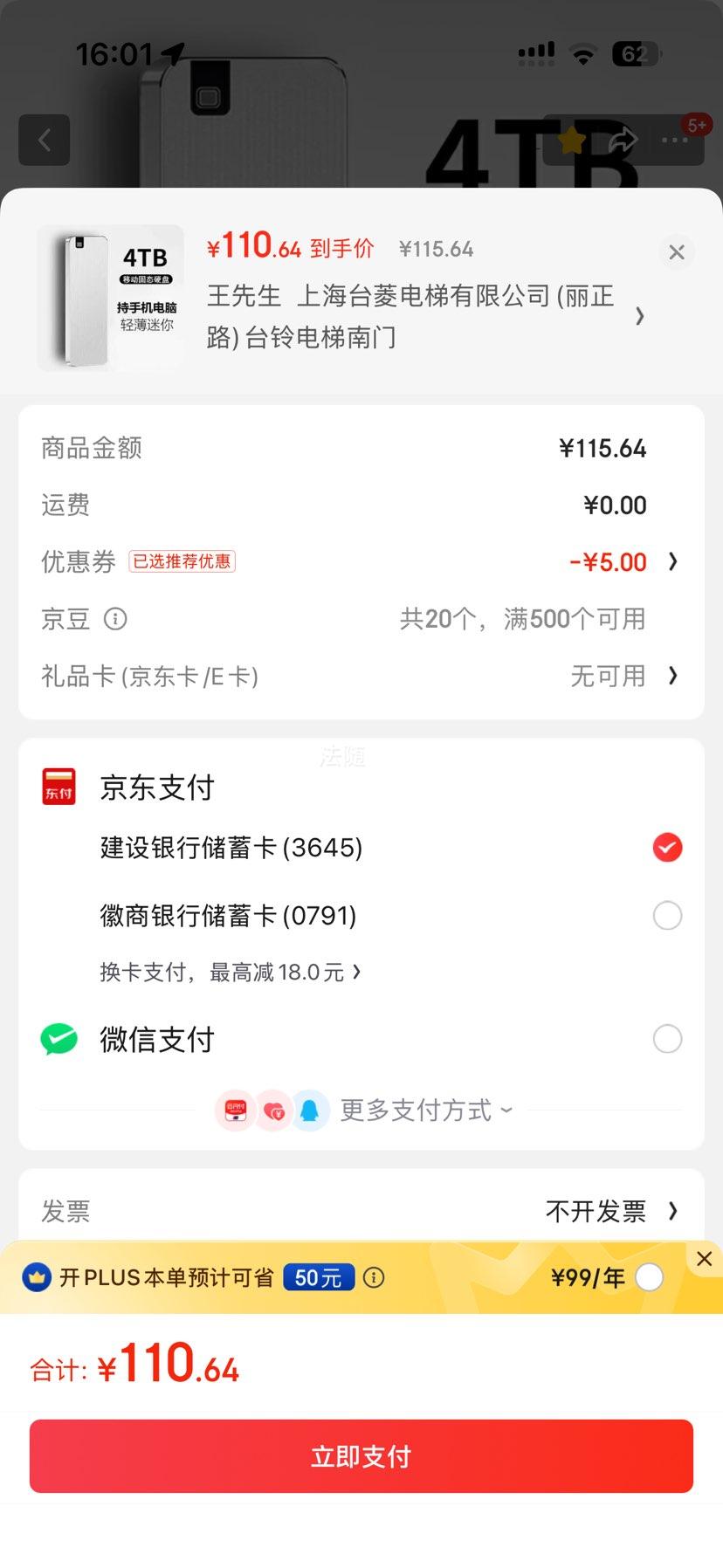This screenshot has width=723, height=1568.
Task: Show info about 京豆
Action: coord(115,619)
